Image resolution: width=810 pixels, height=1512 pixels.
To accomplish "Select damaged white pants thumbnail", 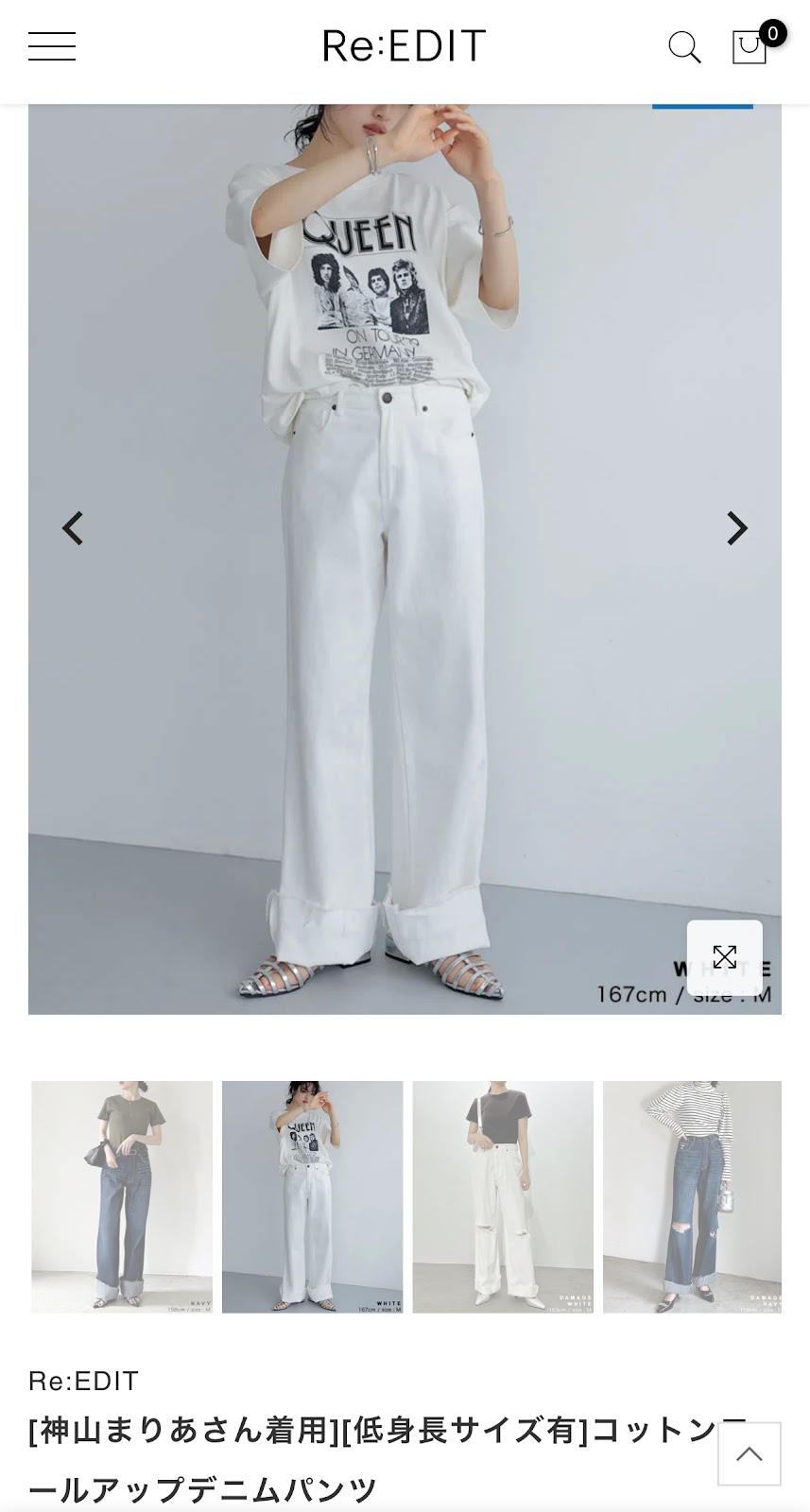I will [x=503, y=1196].
